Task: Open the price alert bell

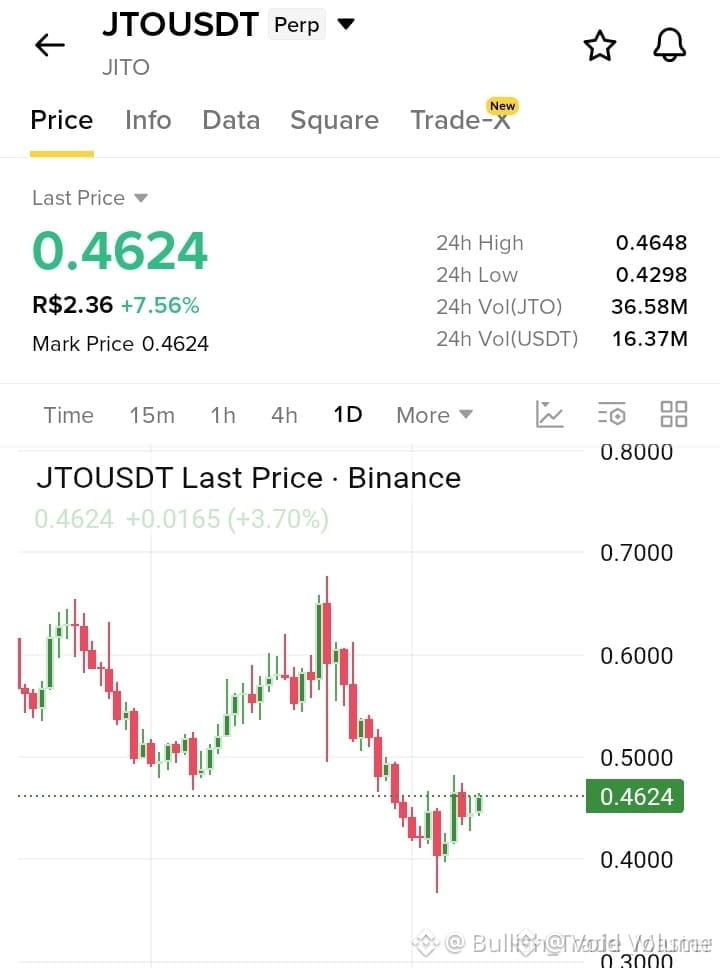Action: (669, 45)
